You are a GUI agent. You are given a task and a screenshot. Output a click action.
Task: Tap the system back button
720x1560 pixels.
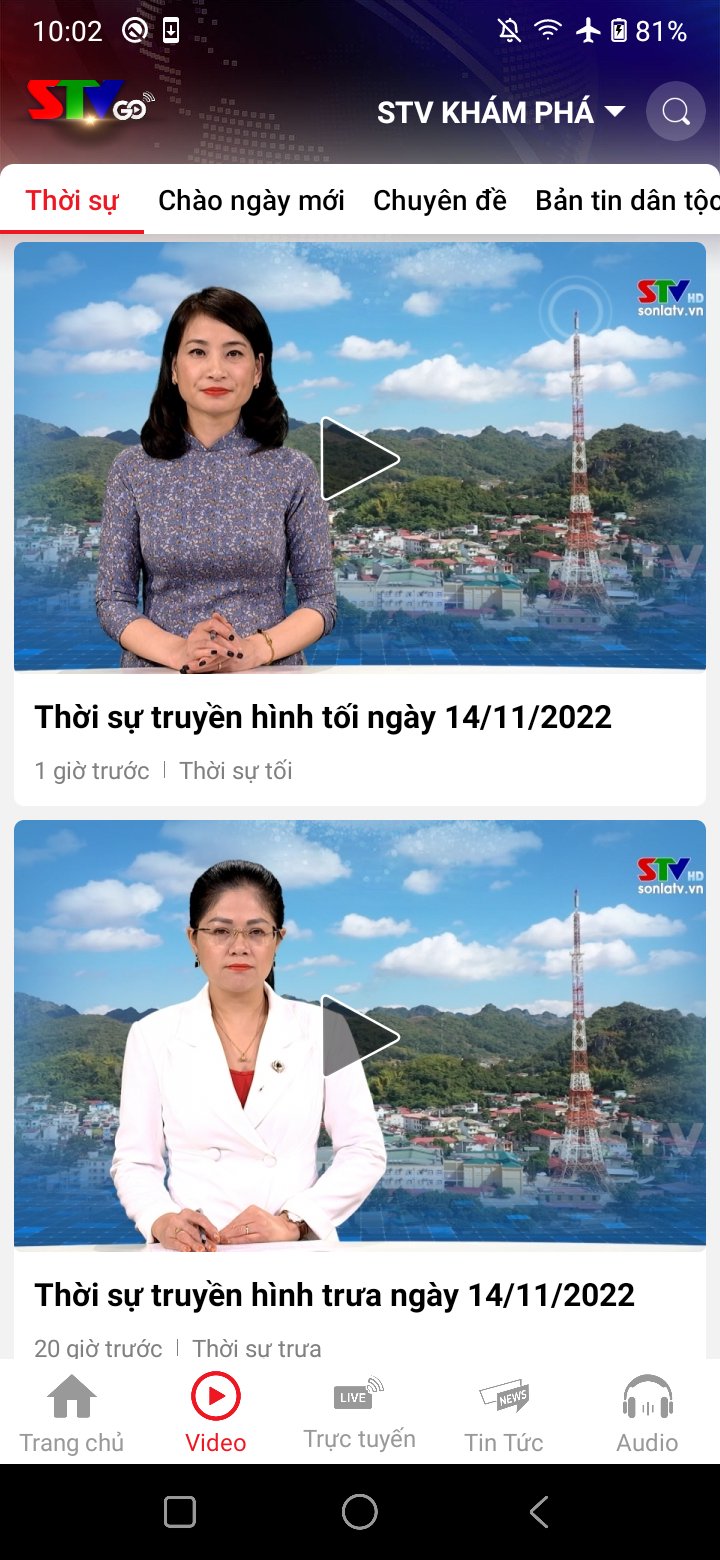click(539, 1512)
